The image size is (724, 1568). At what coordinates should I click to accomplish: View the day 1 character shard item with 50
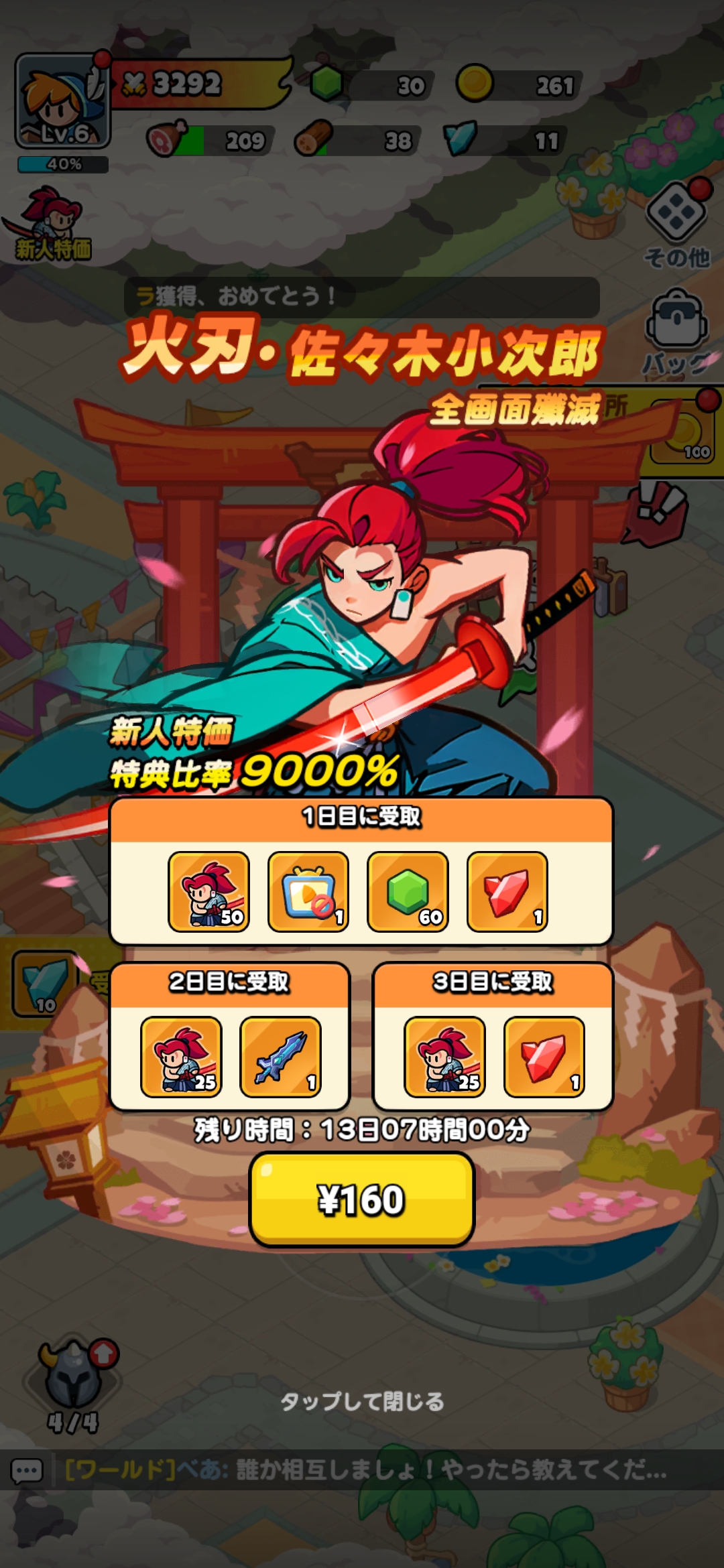pos(208,892)
